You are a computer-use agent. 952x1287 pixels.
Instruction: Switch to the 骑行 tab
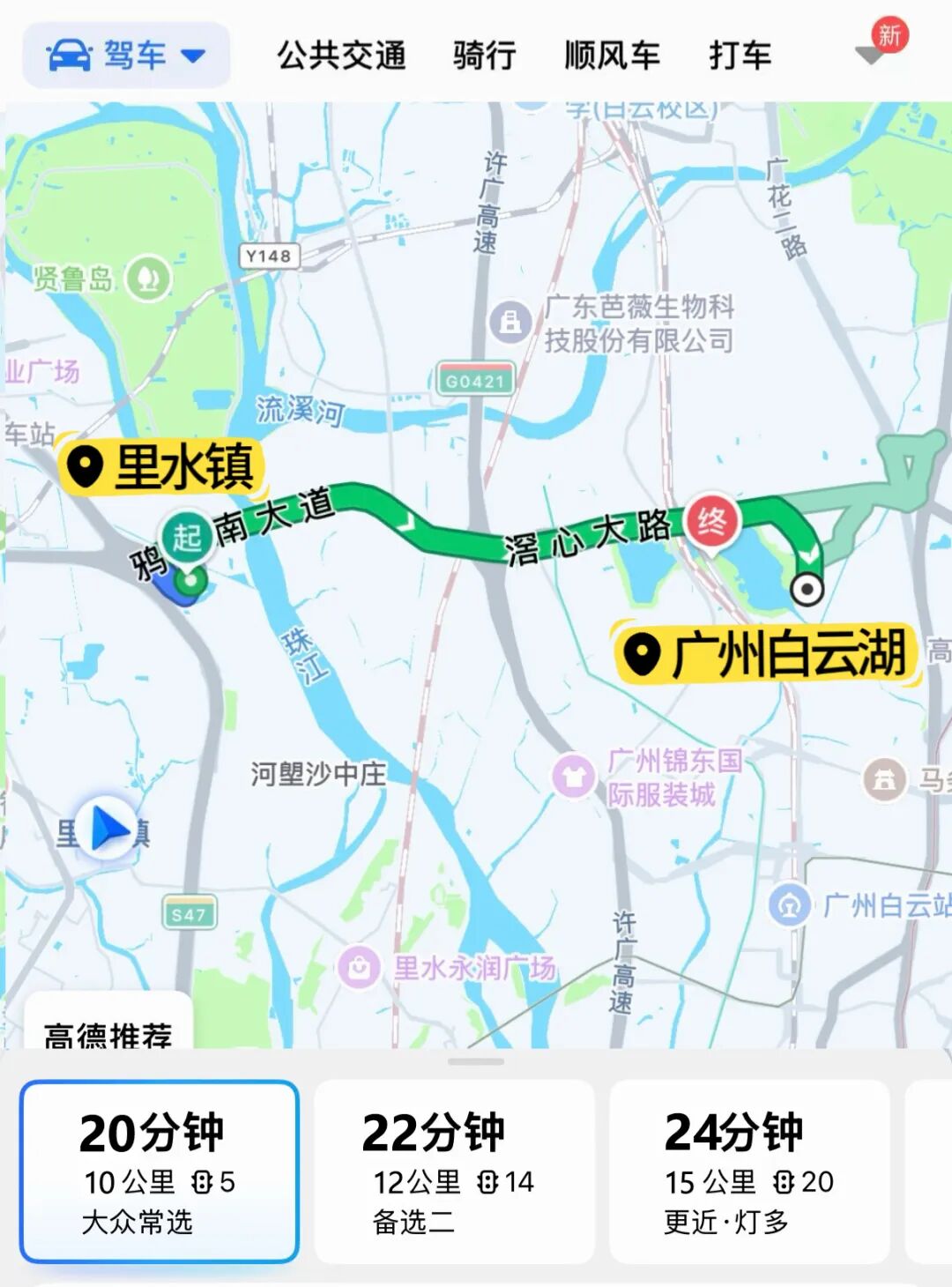(x=484, y=56)
